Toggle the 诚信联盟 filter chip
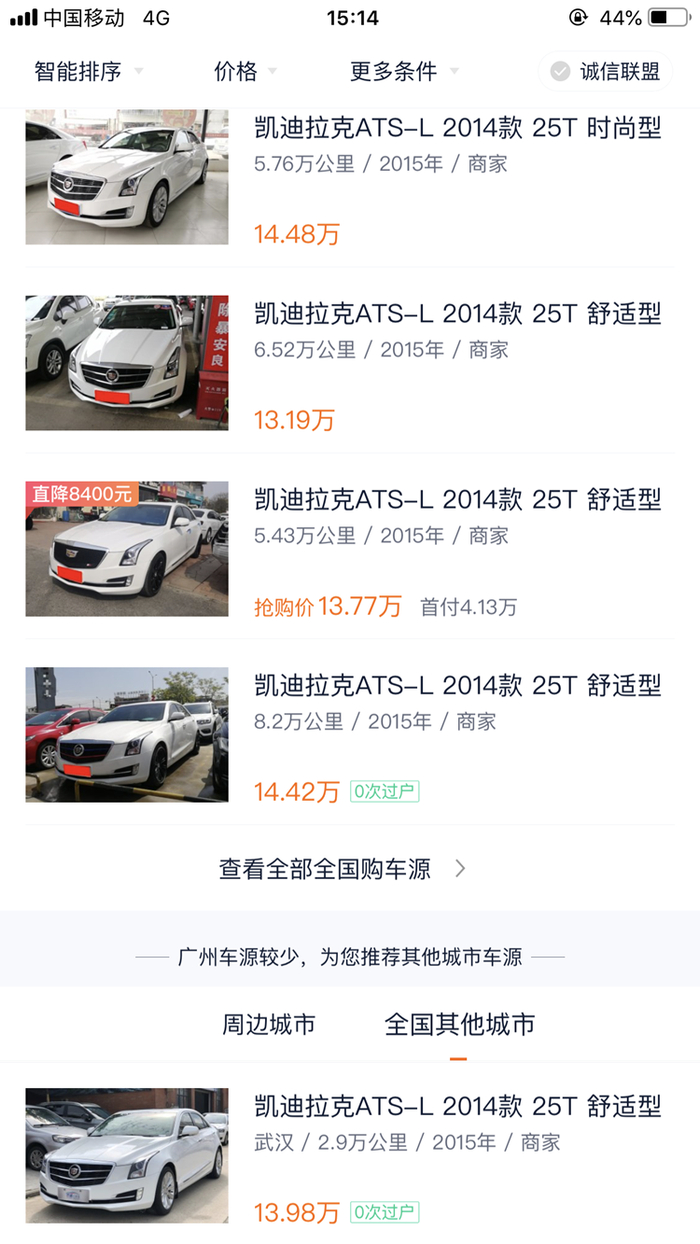Viewport: 700px width, 1244px height. point(606,72)
